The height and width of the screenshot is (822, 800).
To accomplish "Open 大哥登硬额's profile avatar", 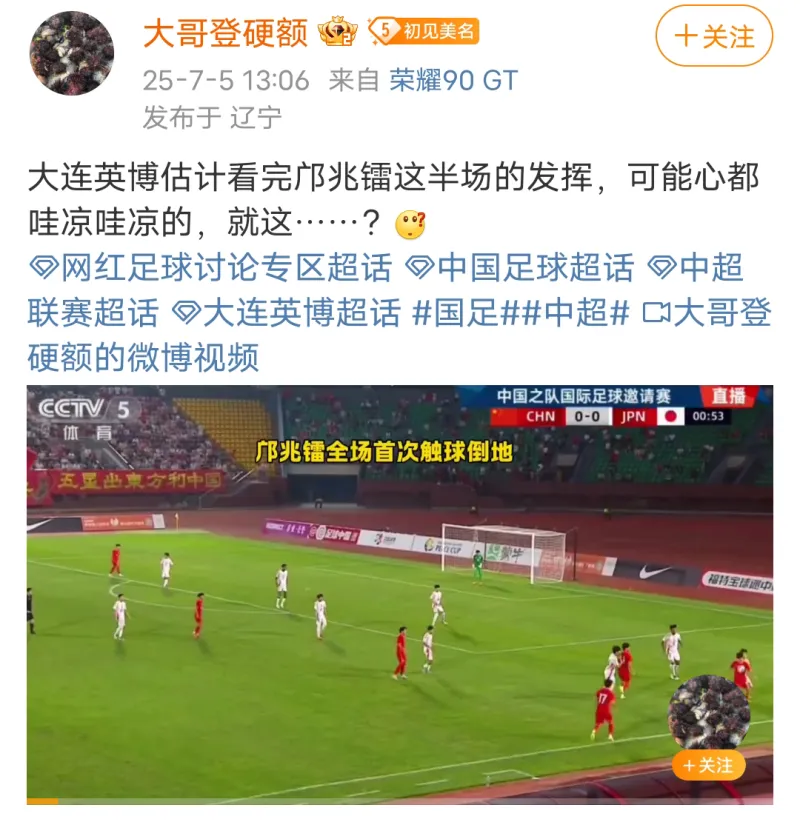I will 72,54.
